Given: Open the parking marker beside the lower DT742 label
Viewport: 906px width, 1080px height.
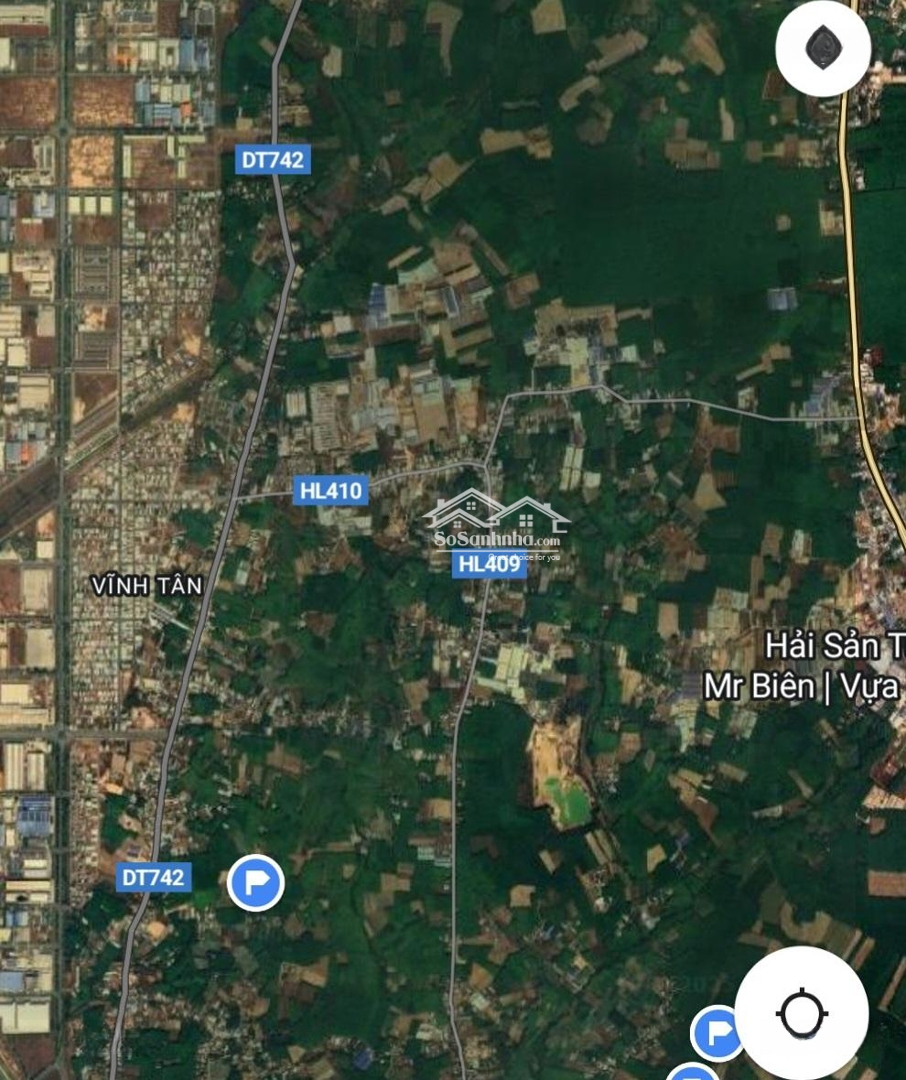Looking at the screenshot, I should (x=256, y=883).
